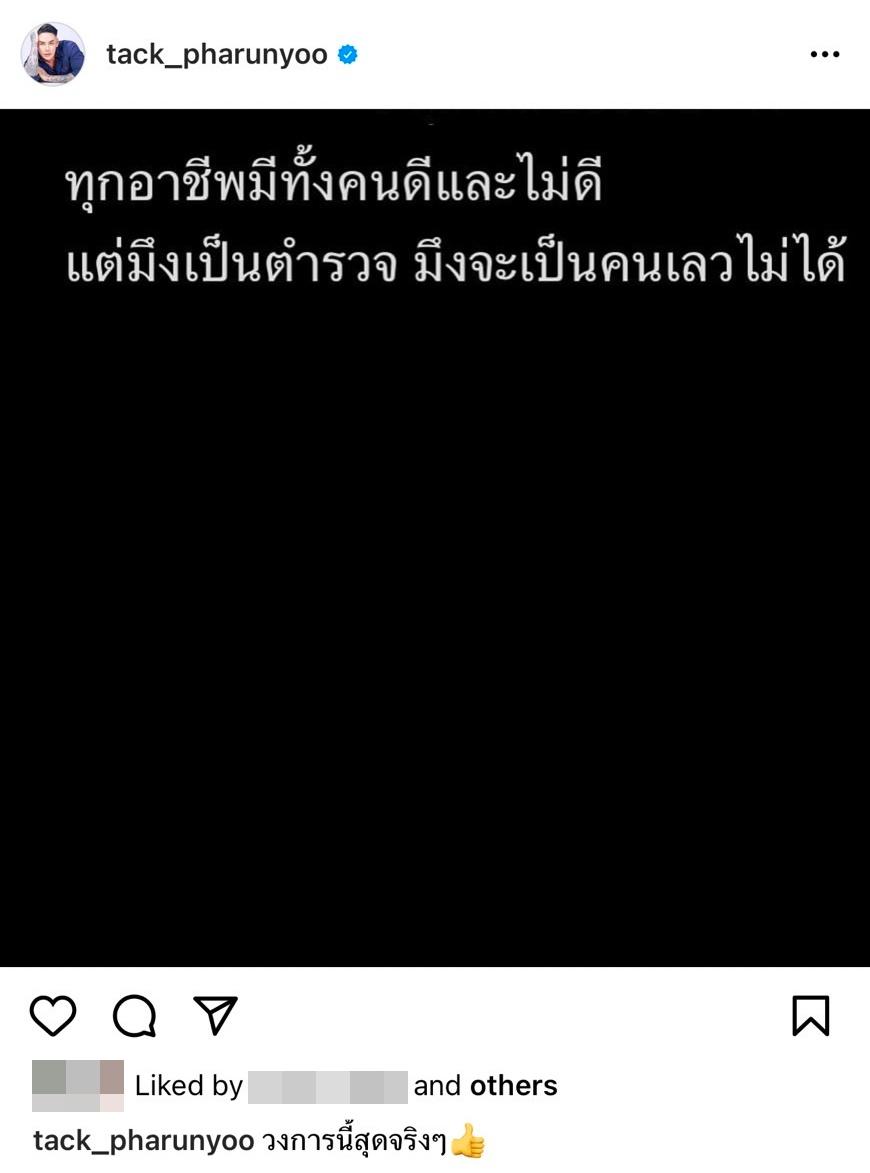Share the post via paper plane icon
The height and width of the screenshot is (1173, 870).
click(x=215, y=1015)
